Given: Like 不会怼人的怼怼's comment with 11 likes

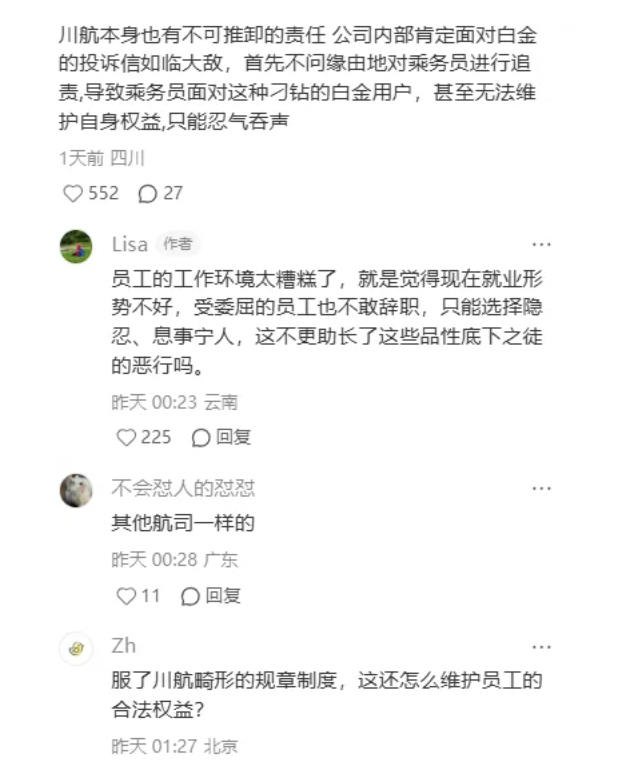Looking at the screenshot, I should [x=127, y=596].
